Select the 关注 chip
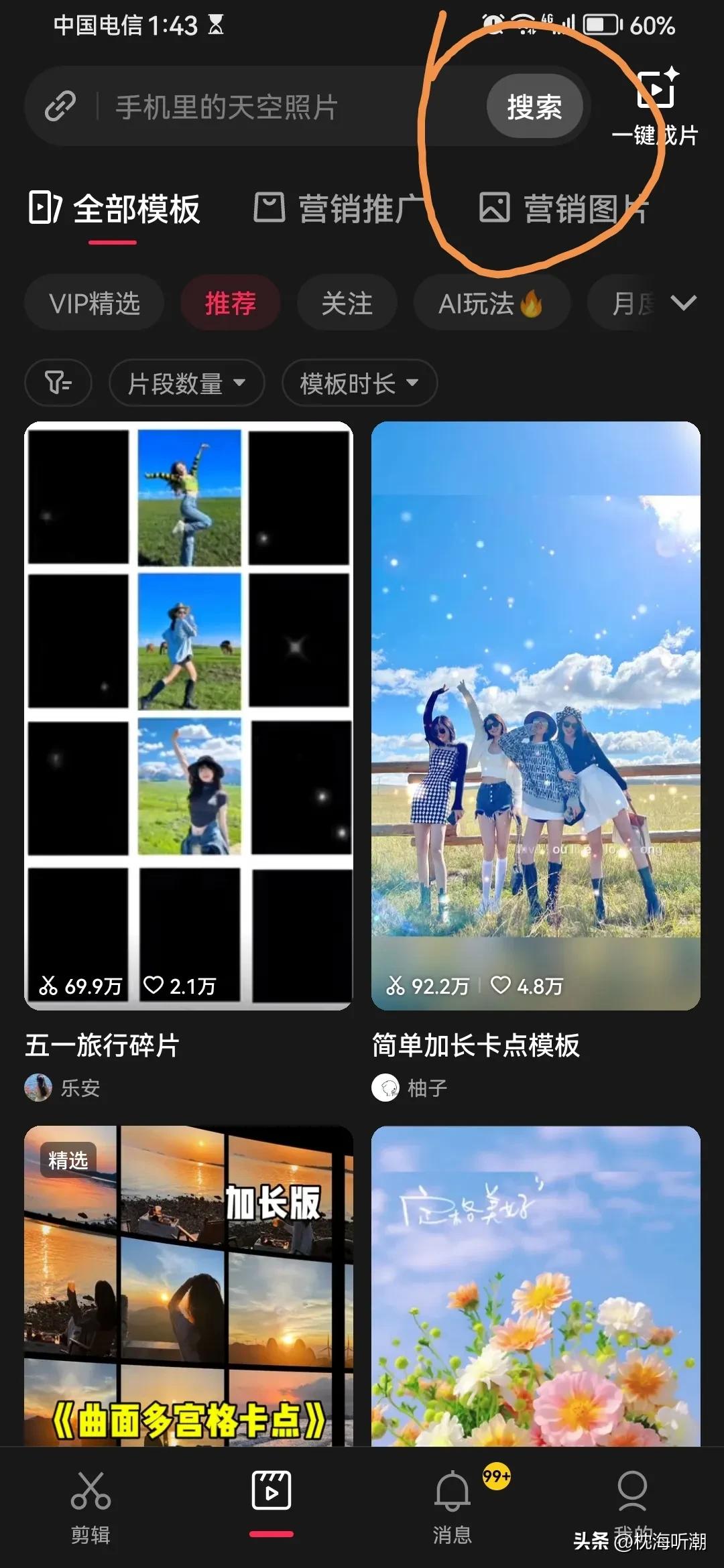 [x=347, y=304]
